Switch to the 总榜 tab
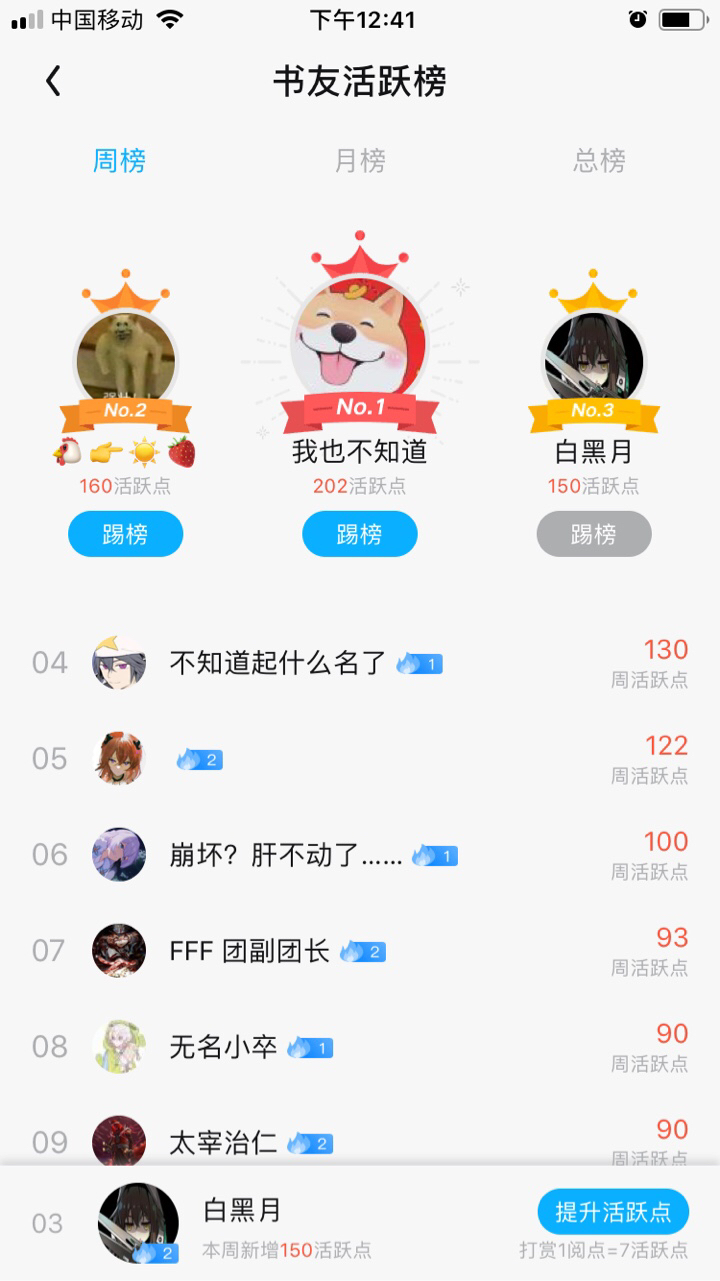This screenshot has width=720, height=1281. coord(599,160)
